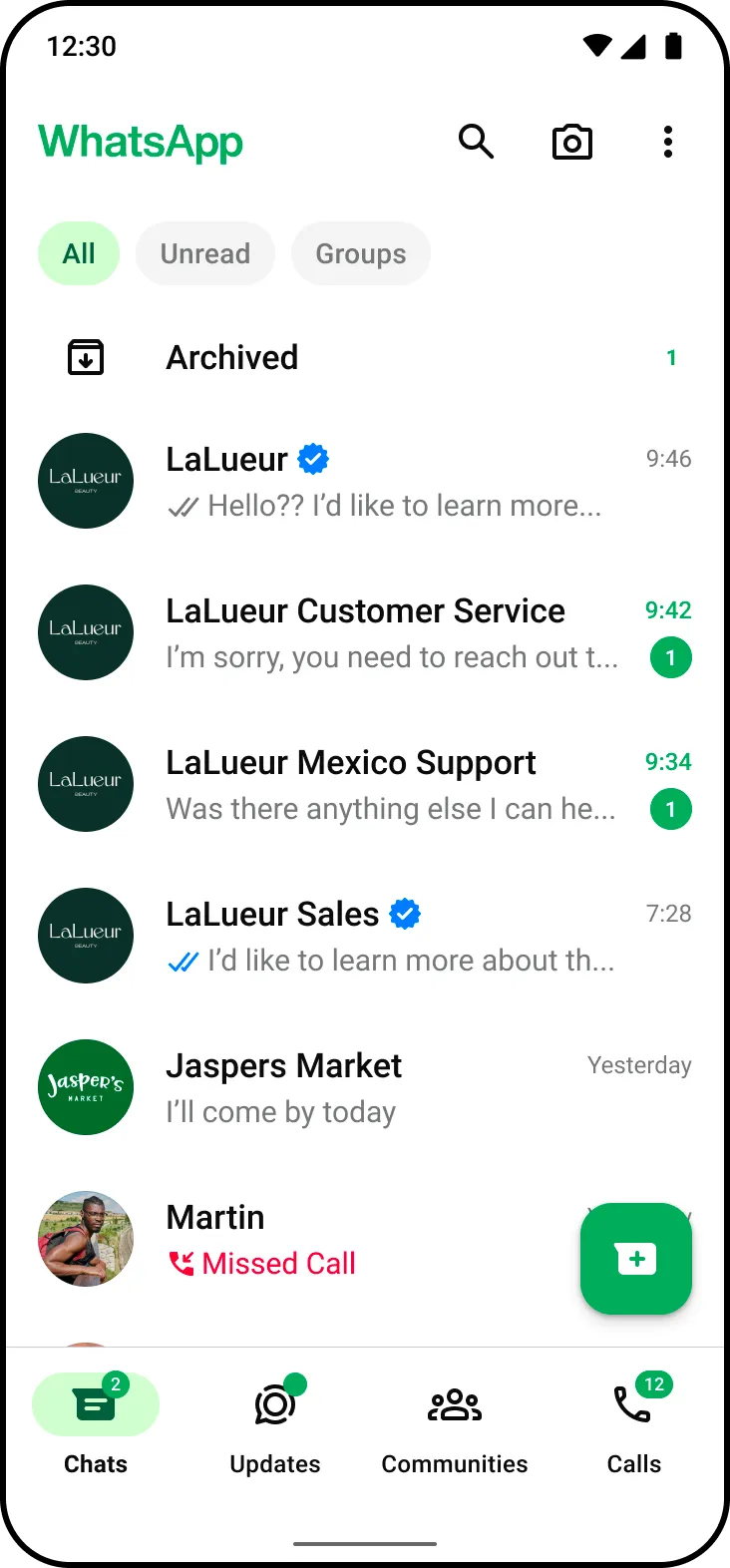730x1568 pixels.
Task: Go to the Communities tab
Action: click(x=455, y=1424)
